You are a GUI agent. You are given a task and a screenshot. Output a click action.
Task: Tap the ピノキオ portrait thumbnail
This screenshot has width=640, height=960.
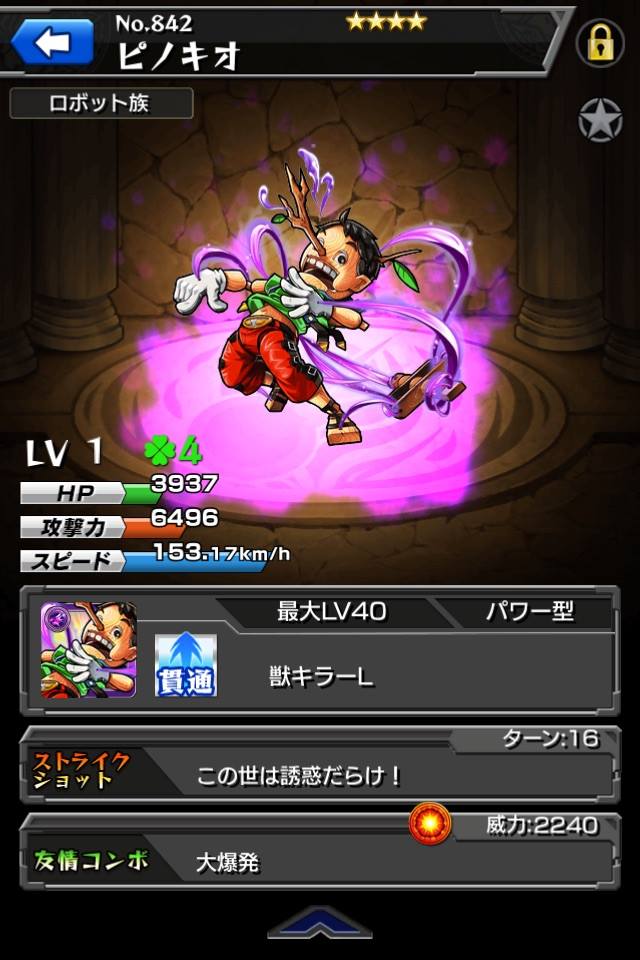click(x=89, y=649)
